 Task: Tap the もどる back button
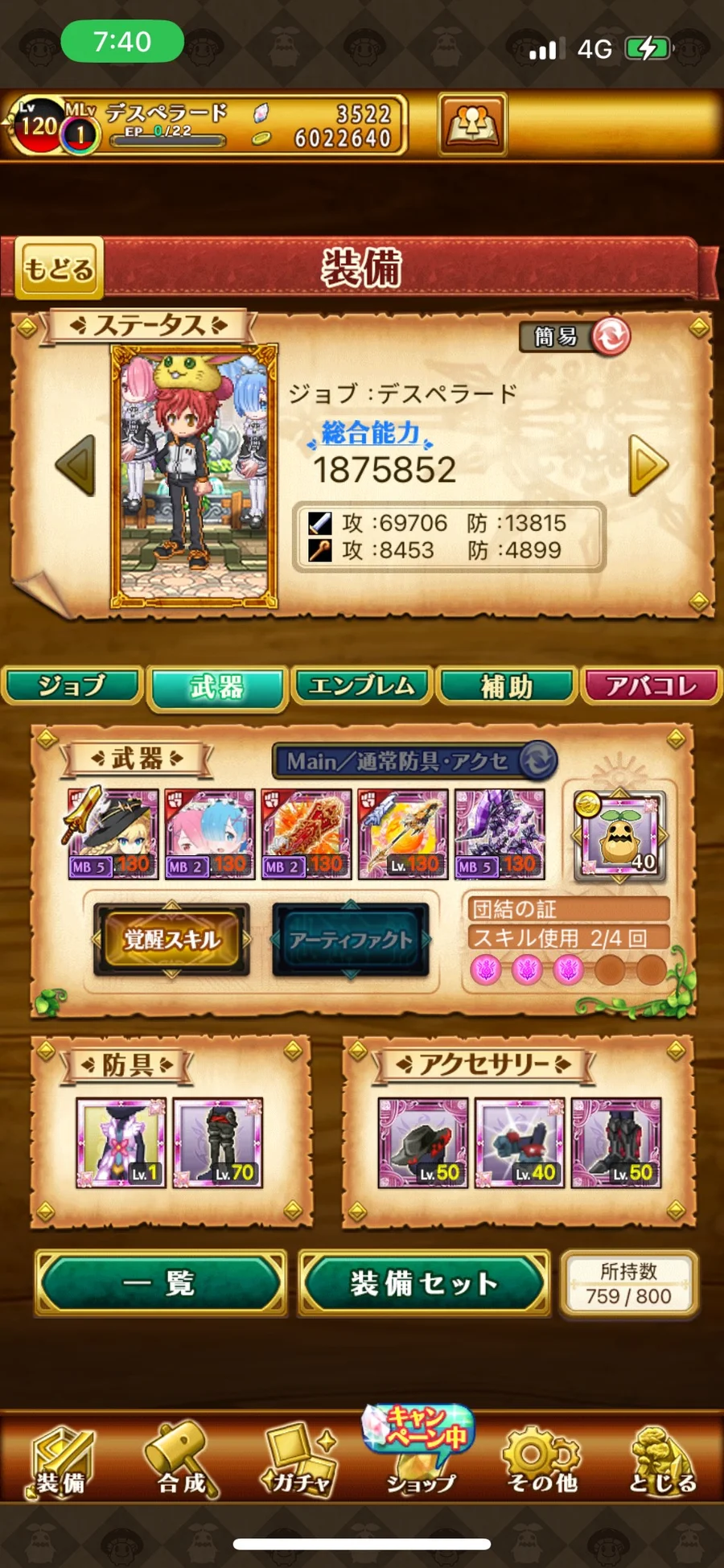(59, 268)
